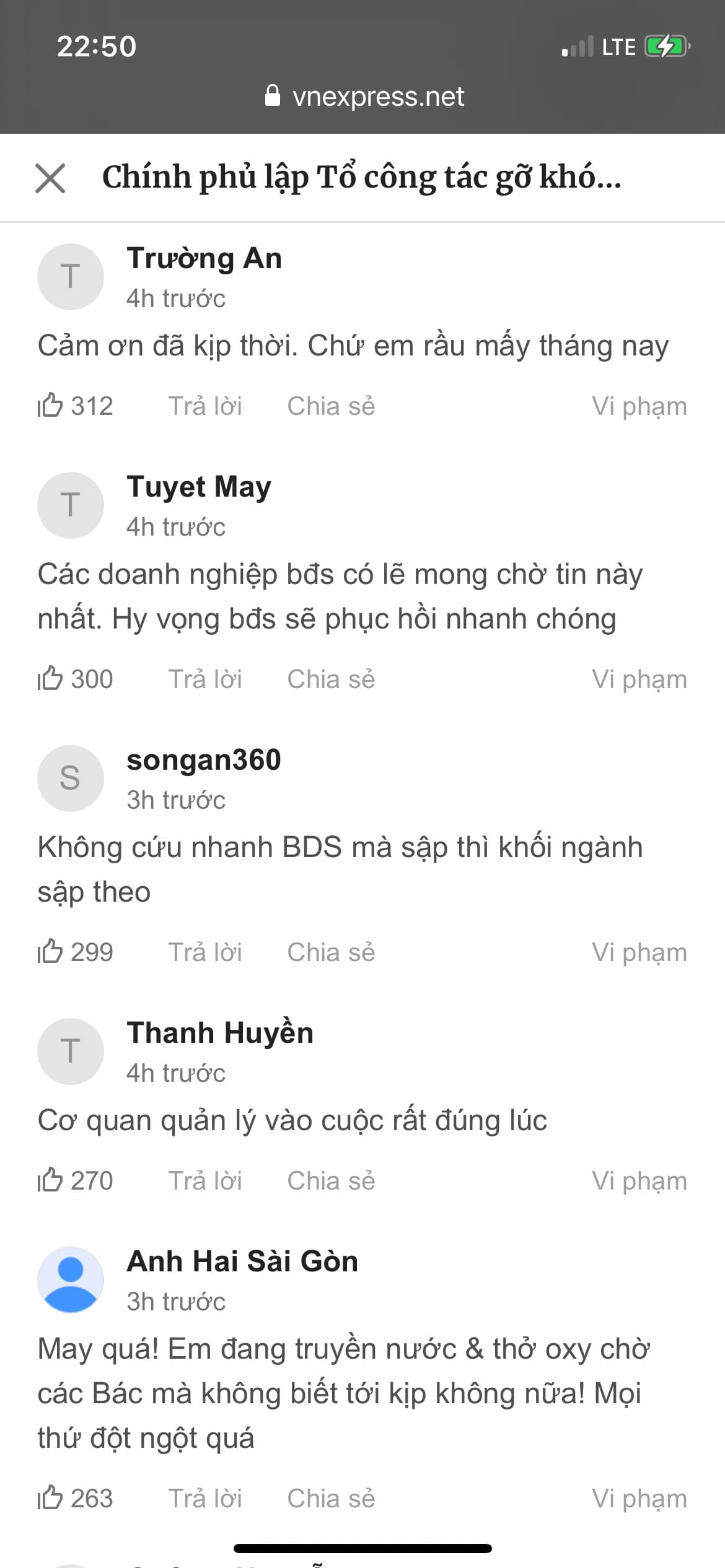Report Trường An's comment as Vi phạm
The height and width of the screenshot is (1568, 725).
[x=639, y=406]
